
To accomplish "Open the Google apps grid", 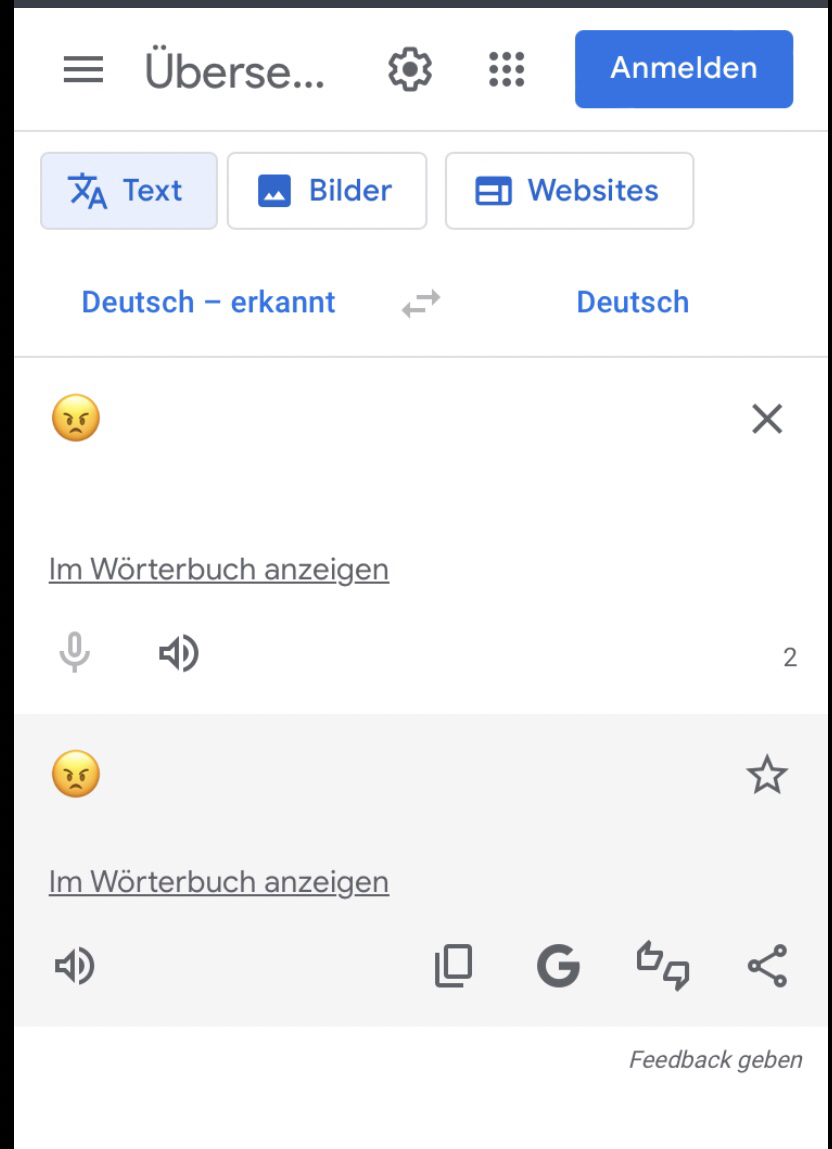I will 506,70.
